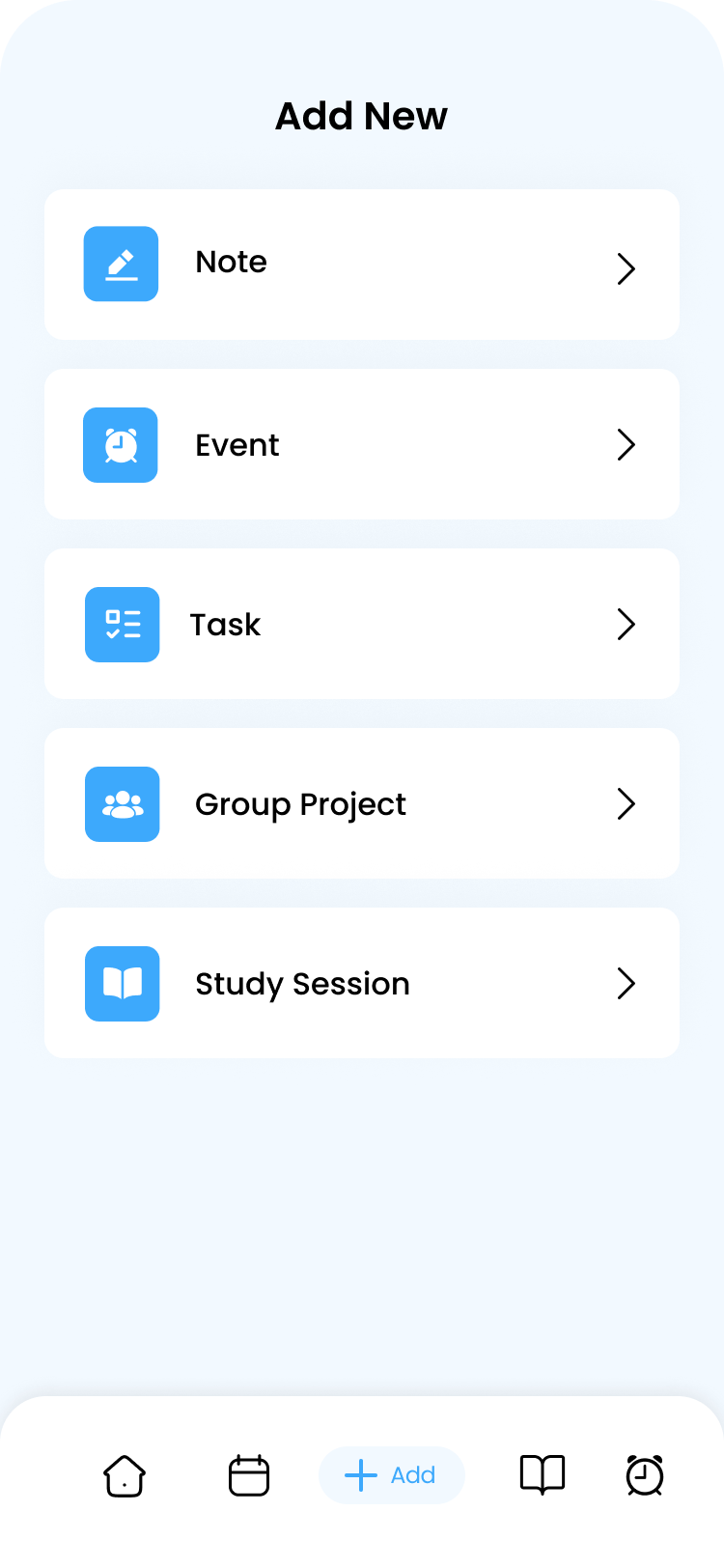The image size is (724, 1568).
Task: Switch to the Add tab in navigation
Action: click(391, 1475)
